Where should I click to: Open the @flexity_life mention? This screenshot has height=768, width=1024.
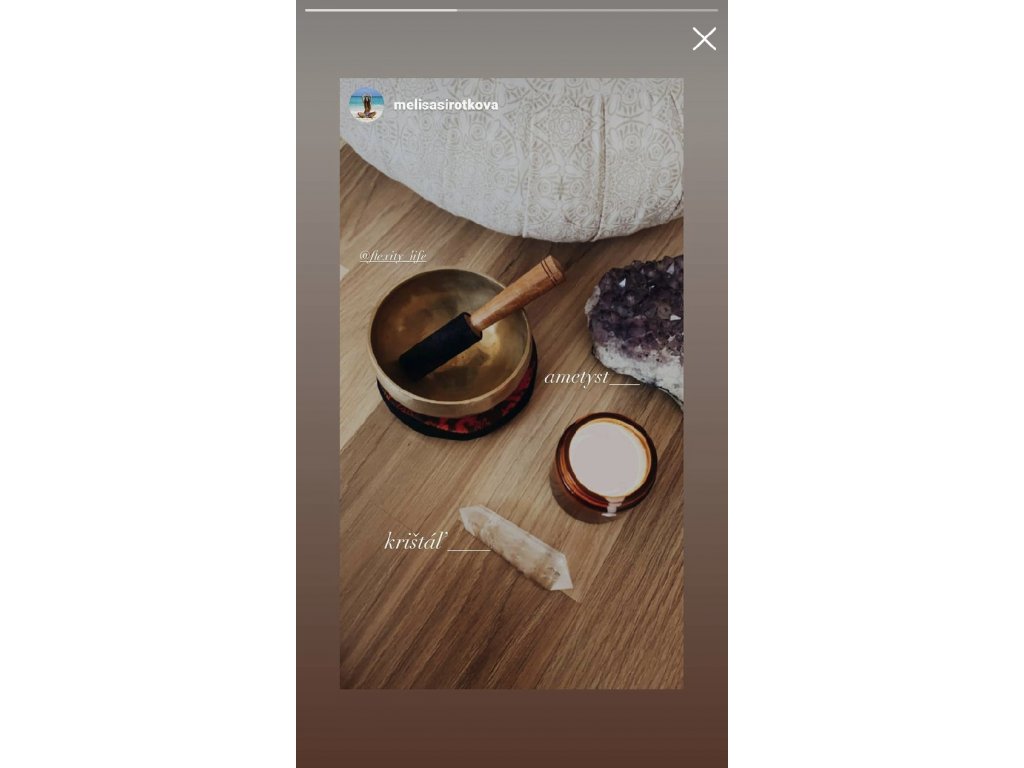[x=392, y=256]
